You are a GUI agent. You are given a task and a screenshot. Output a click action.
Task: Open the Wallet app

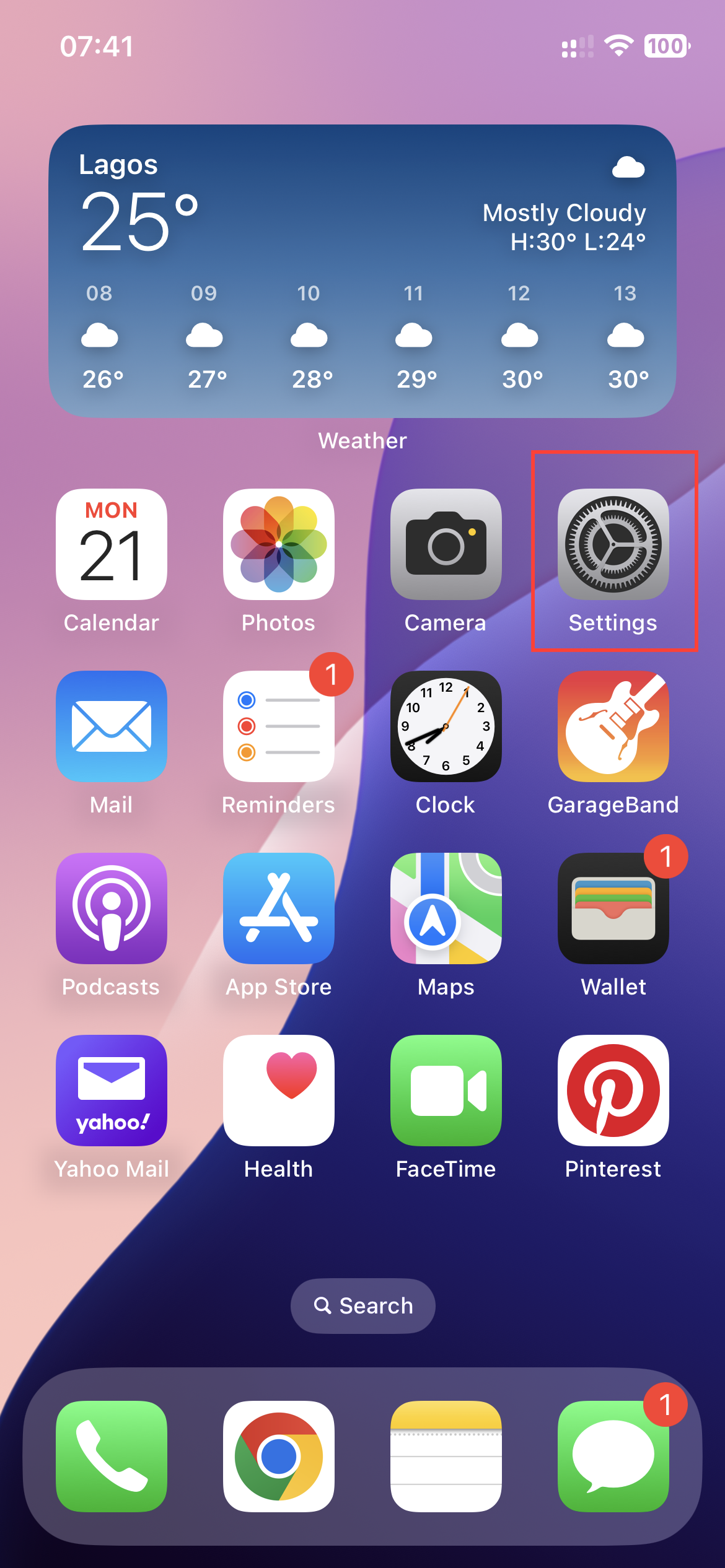(x=613, y=908)
